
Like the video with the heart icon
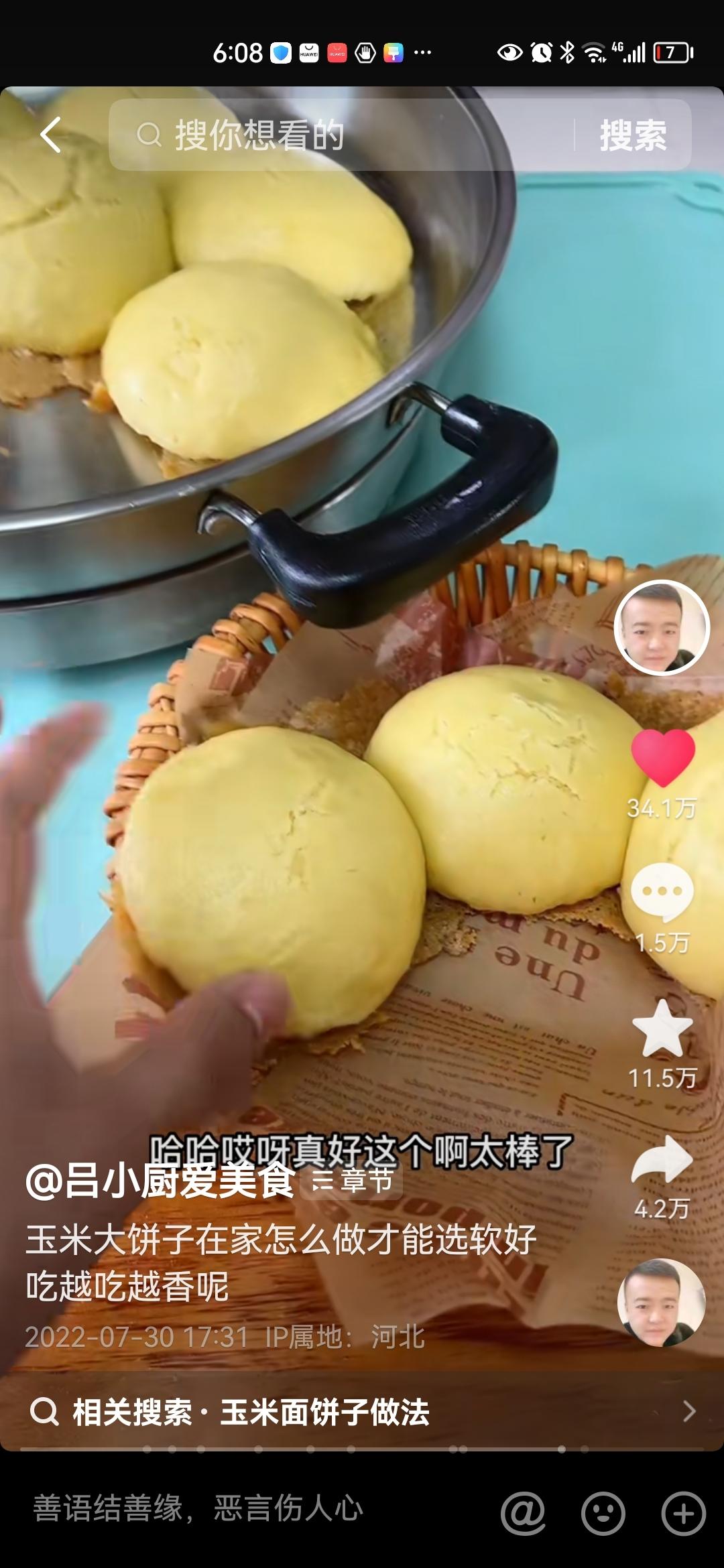[662, 758]
